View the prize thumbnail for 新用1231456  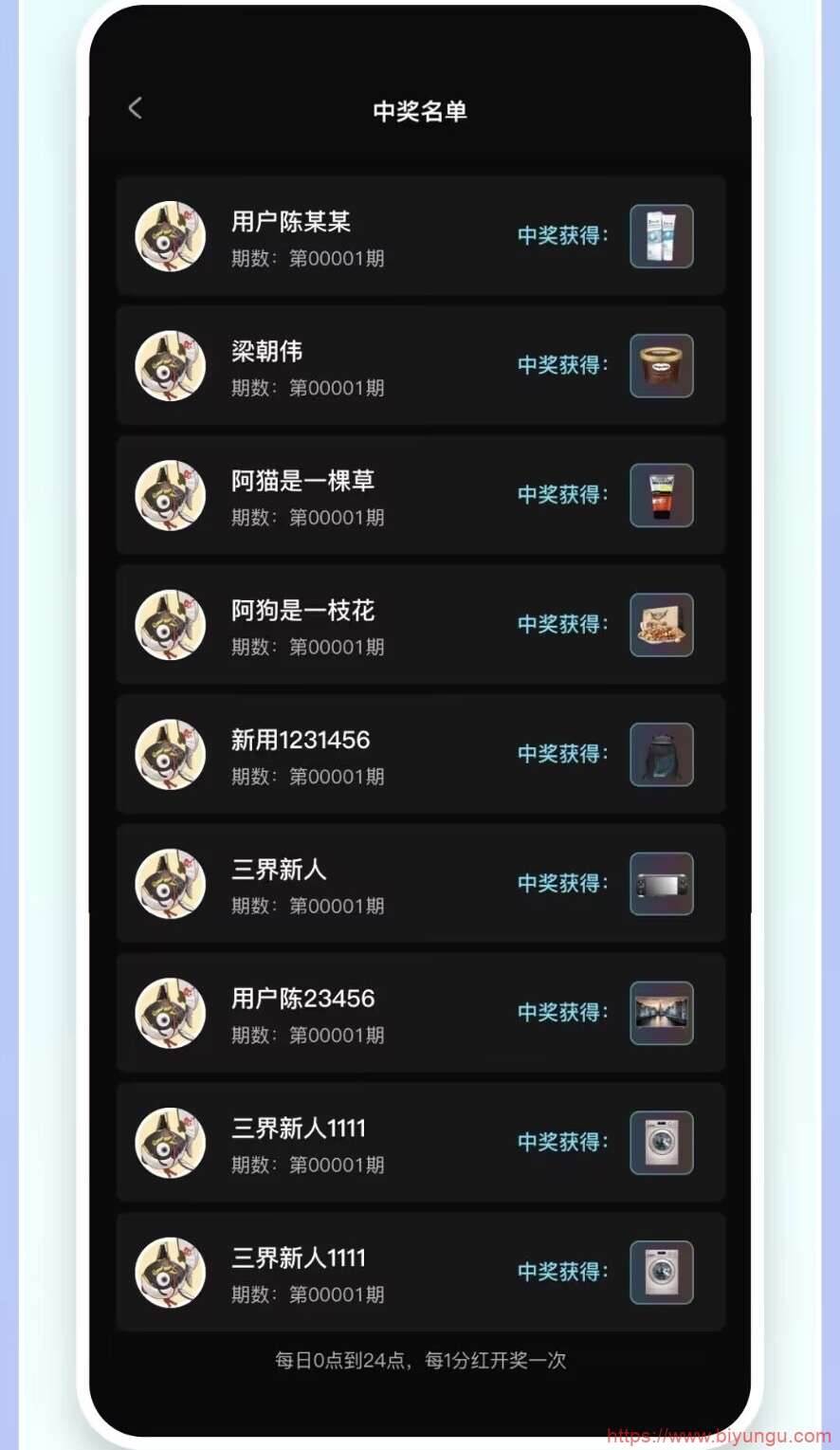tap(662, 754)
